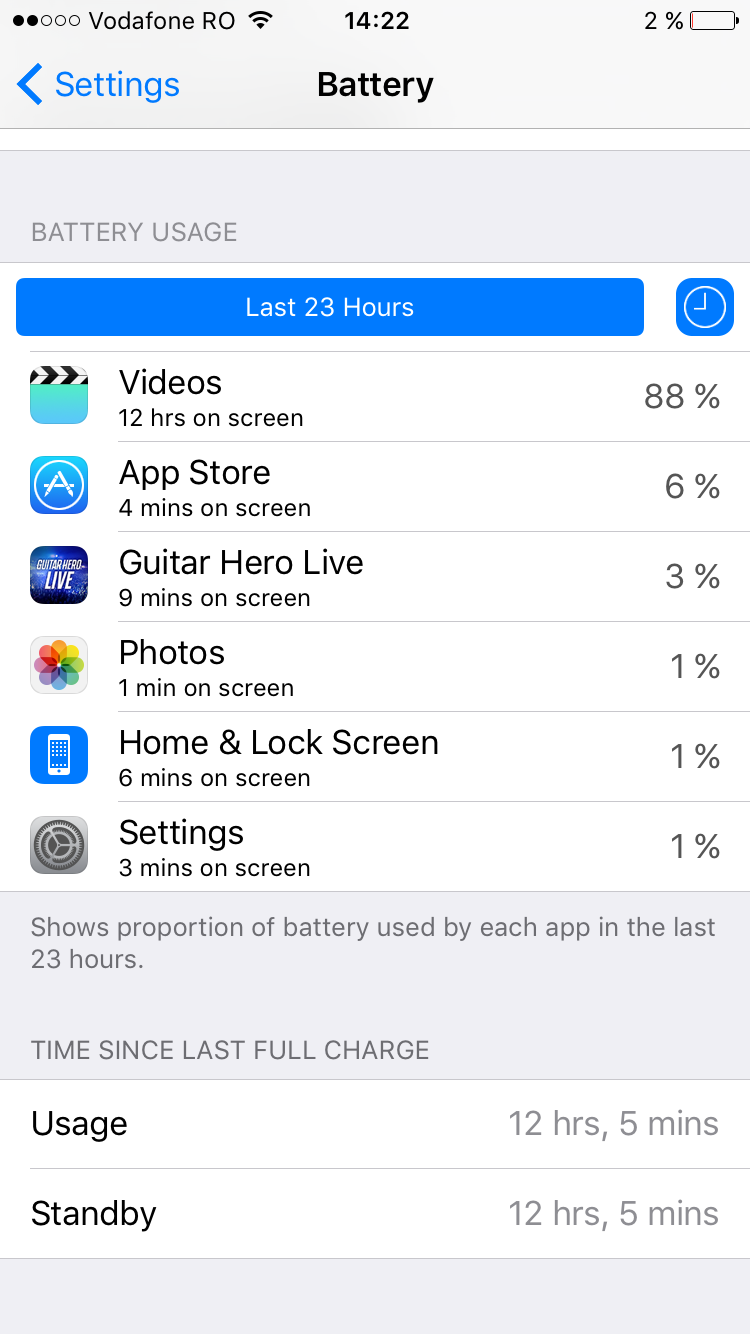Tap the Guitar Hero Live usage row
Screen dimensions: 750x1334
tap(375, 577)
